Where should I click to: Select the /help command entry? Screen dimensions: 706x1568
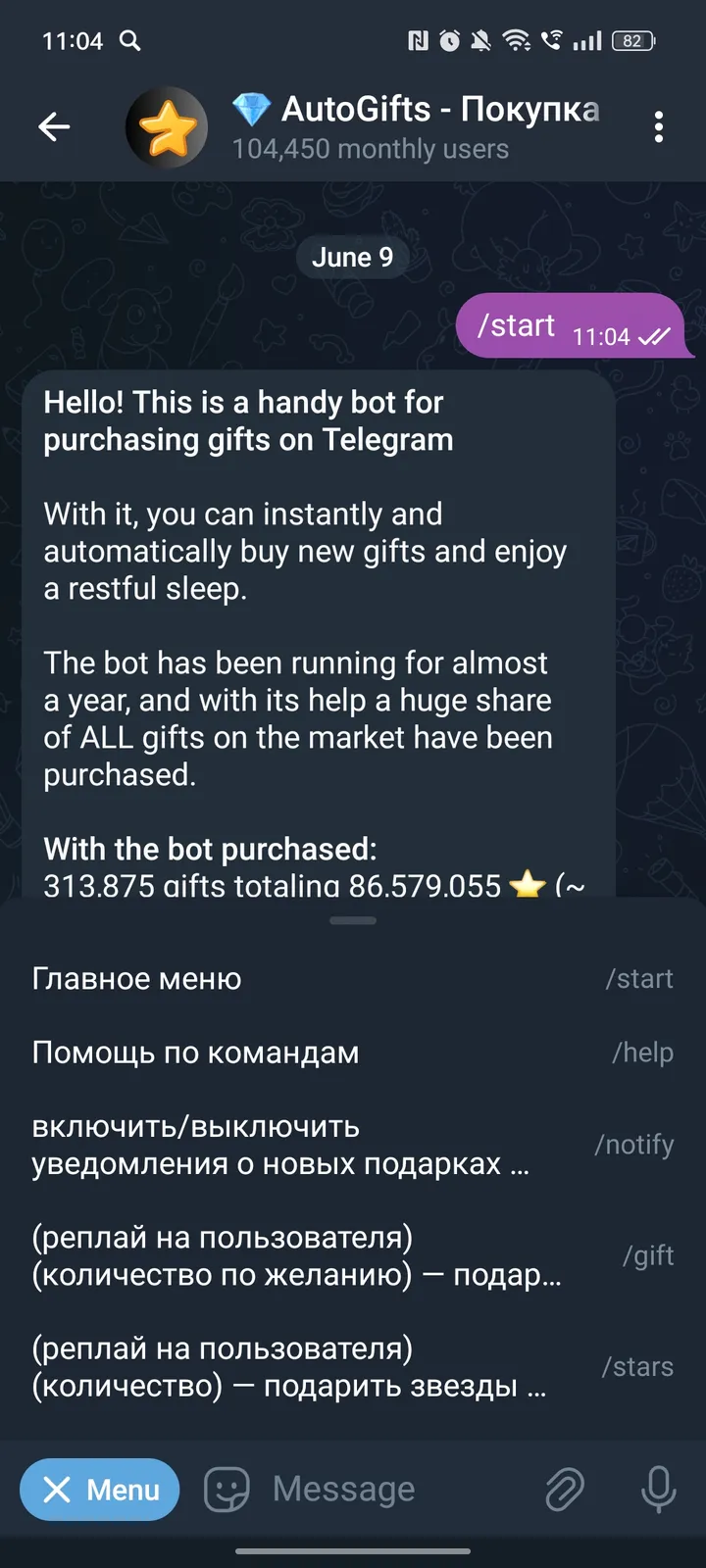click(x=353, y=1052)
